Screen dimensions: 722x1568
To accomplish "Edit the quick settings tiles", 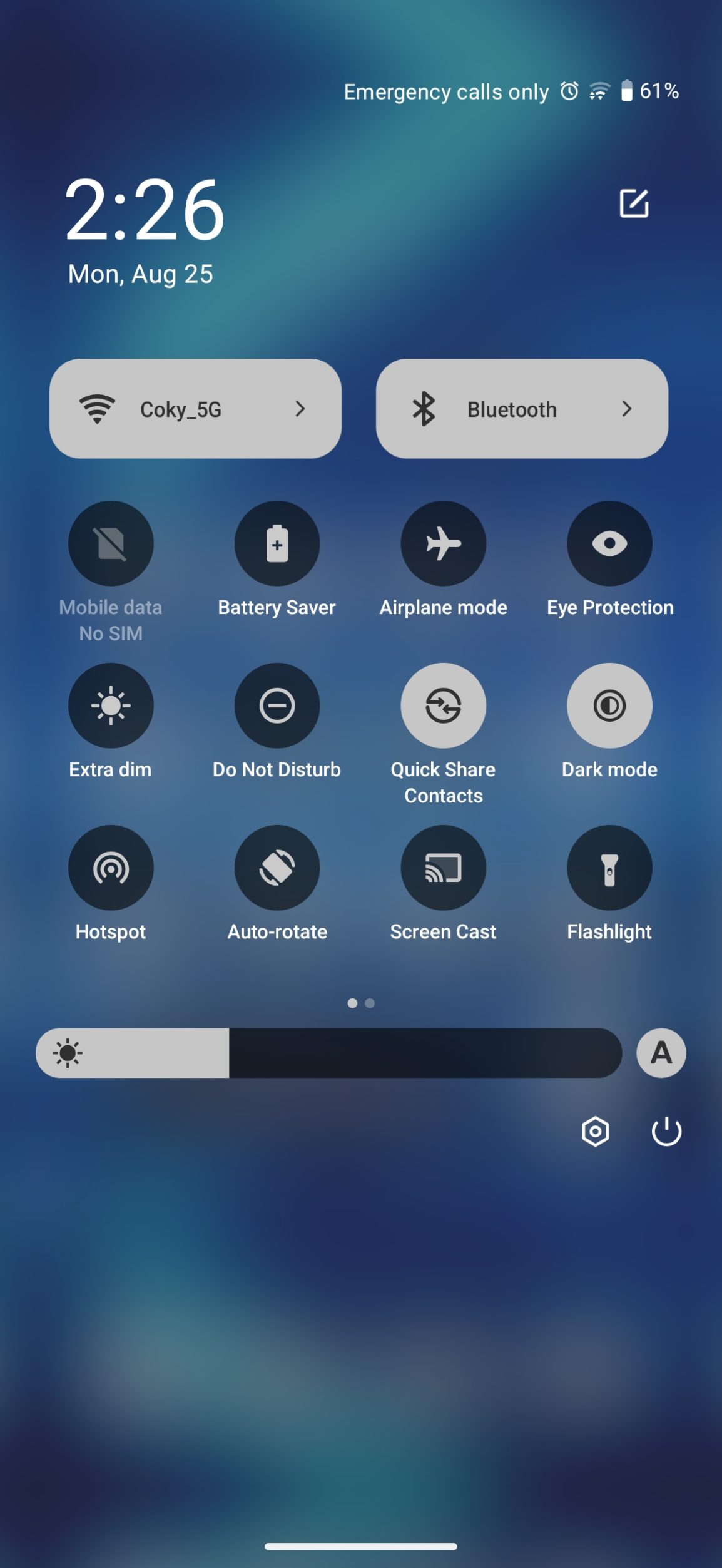I will [634, 203].
